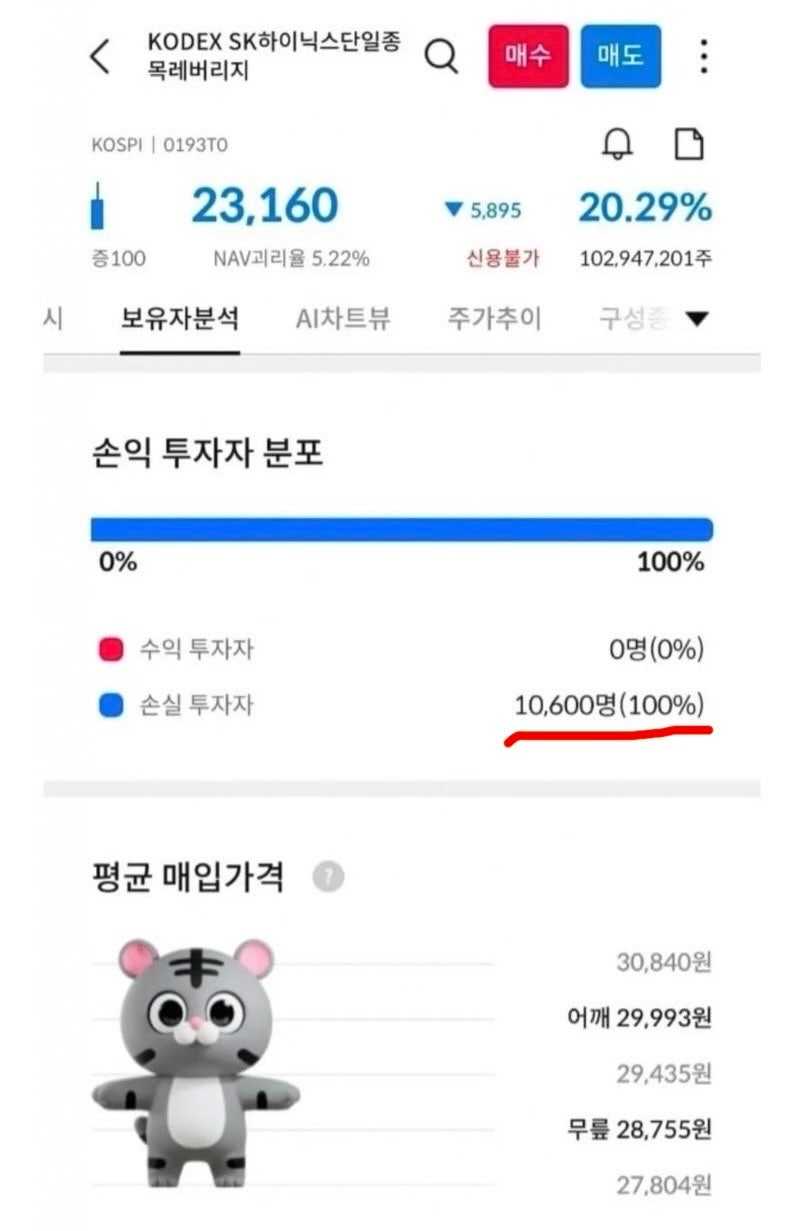The image size is (804, 1231).
Task: Expand the tab list with the down arrow
Action: tap(697, 320)
